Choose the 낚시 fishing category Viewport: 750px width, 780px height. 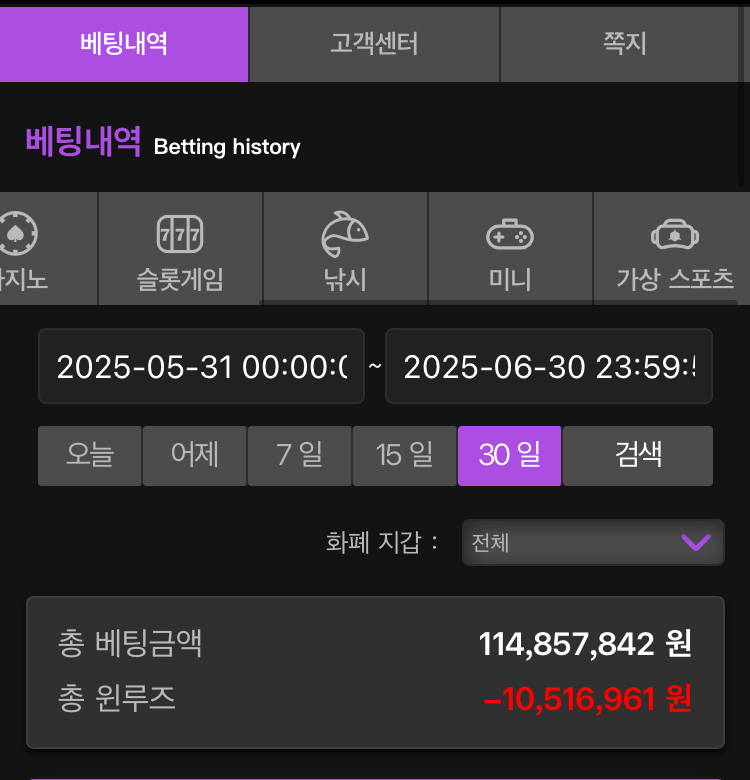[345, 250]
